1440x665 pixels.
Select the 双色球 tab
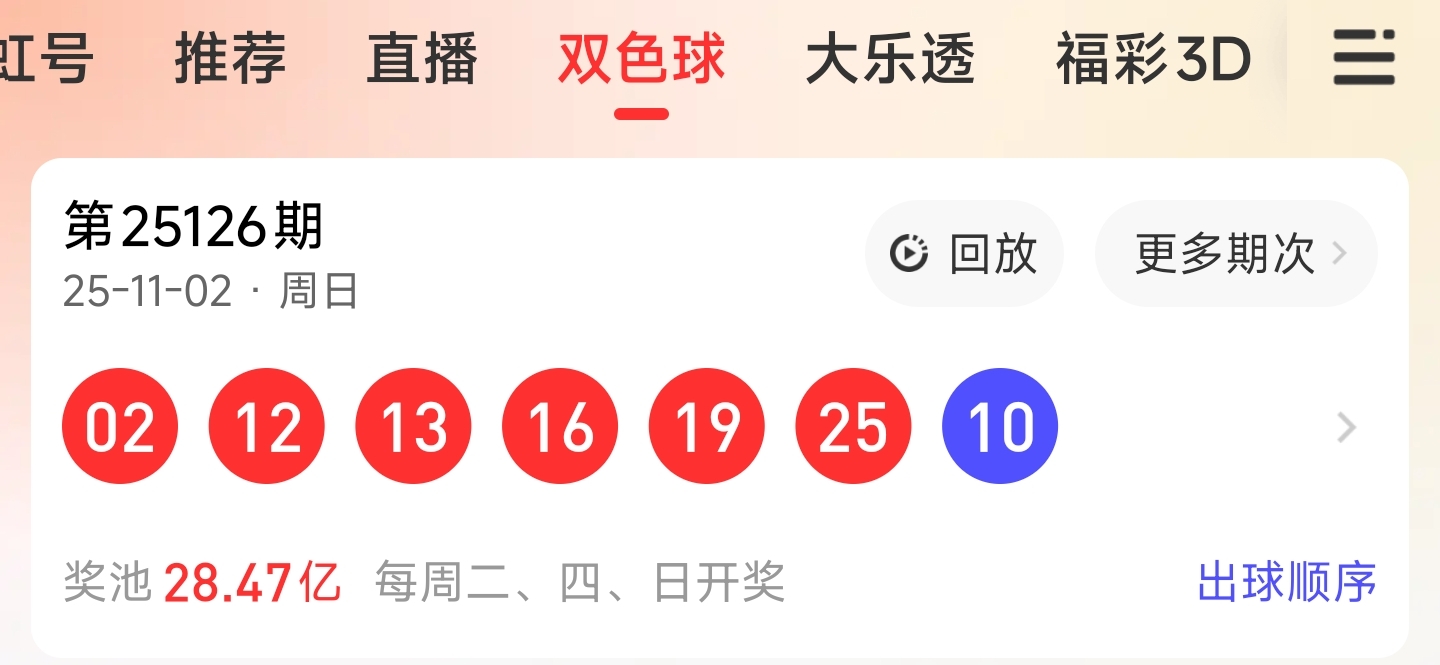click(x=641, y=59)
